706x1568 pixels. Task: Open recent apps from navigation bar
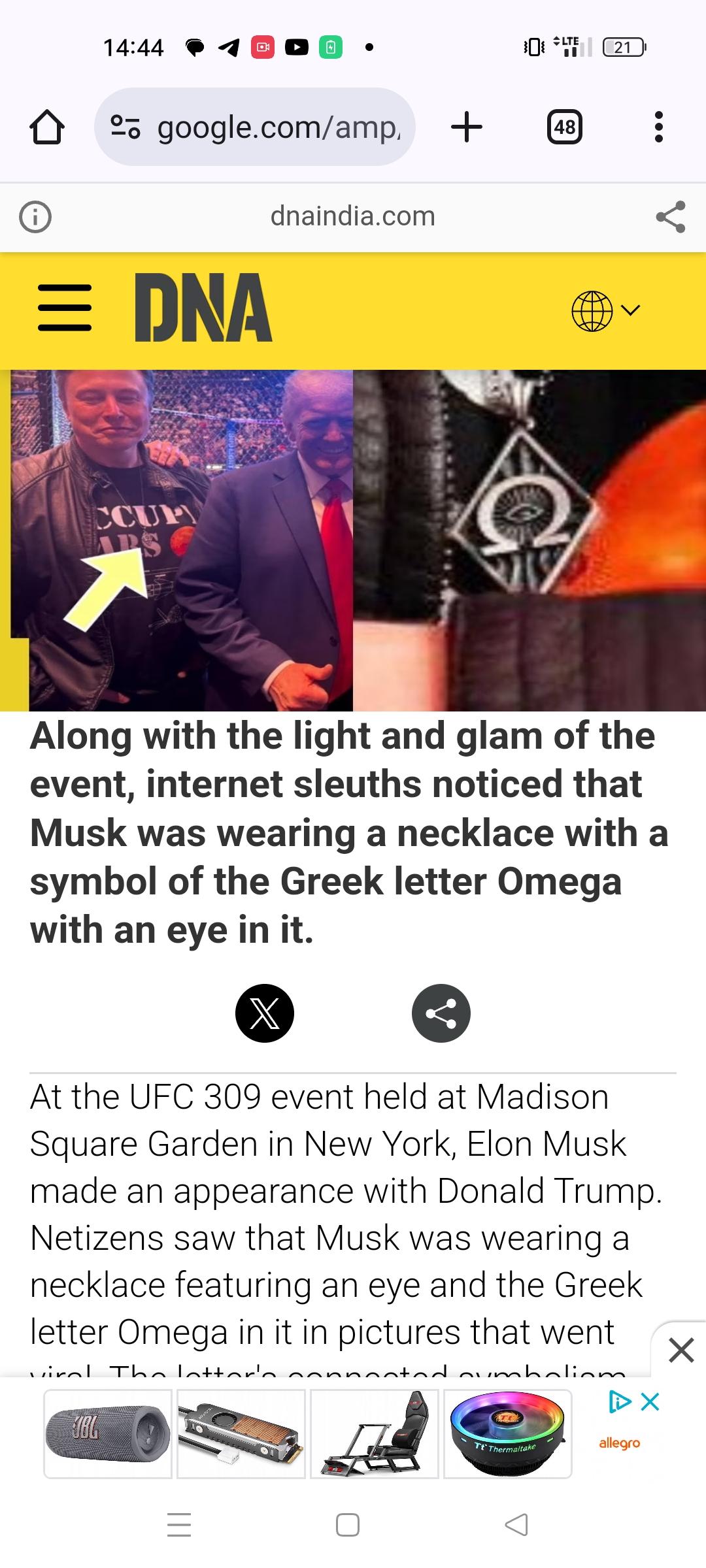coord(179,1524)
